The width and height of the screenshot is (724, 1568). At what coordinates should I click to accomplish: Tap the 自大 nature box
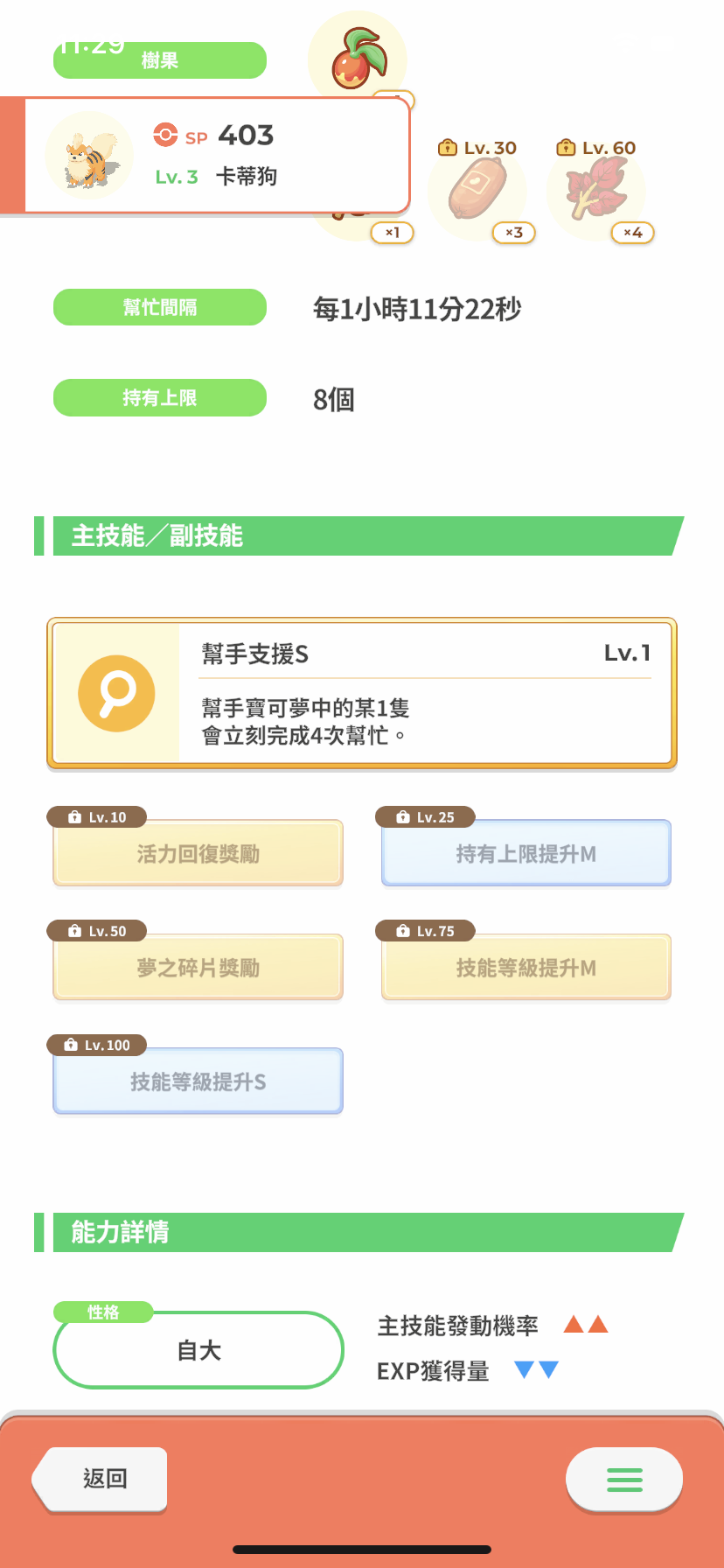pos(198,1349)
